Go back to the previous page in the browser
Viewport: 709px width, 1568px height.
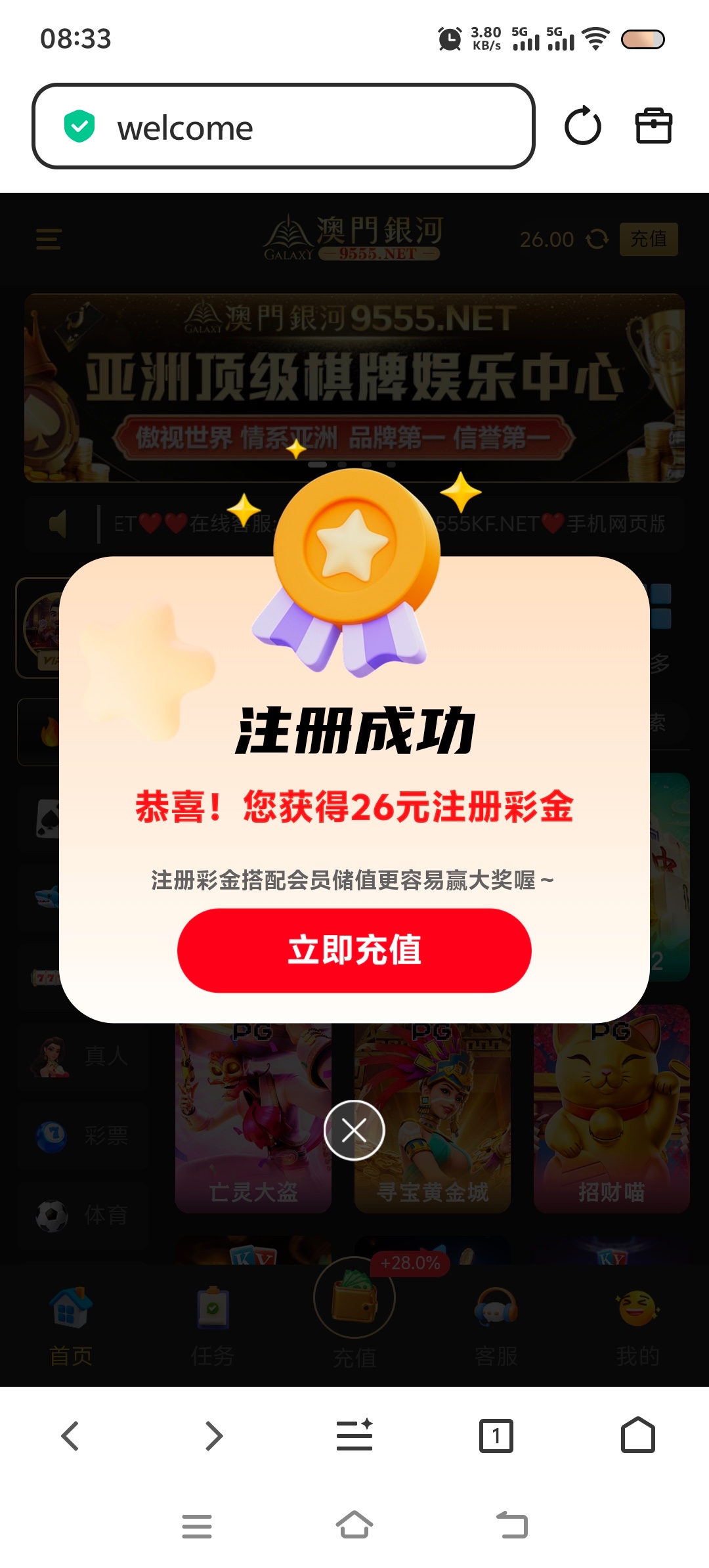tap(70, 1436)
